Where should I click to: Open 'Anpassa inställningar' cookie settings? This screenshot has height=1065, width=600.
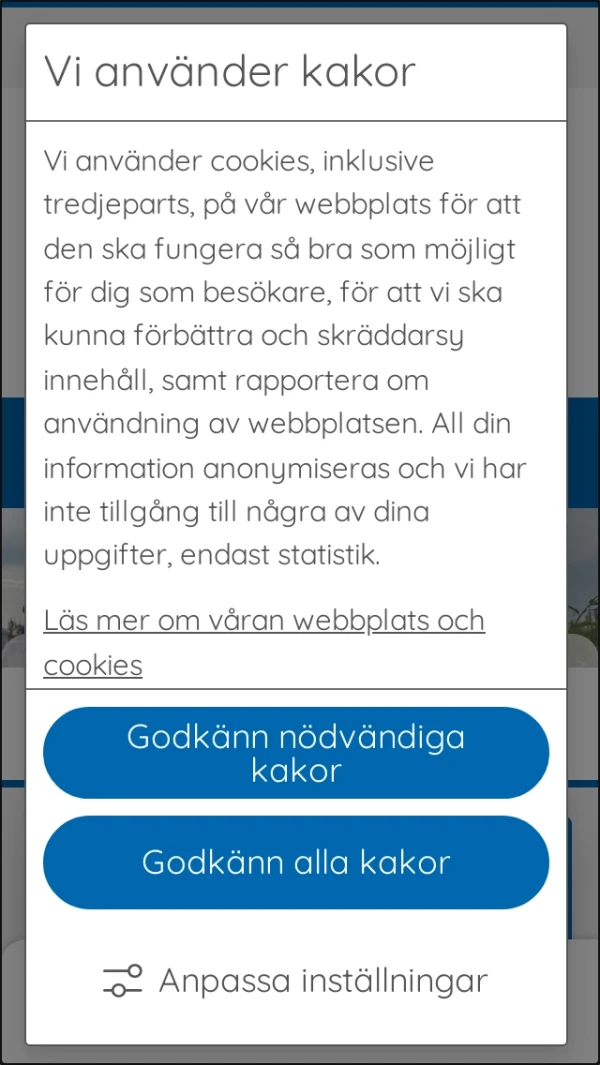tap(296, 980)
